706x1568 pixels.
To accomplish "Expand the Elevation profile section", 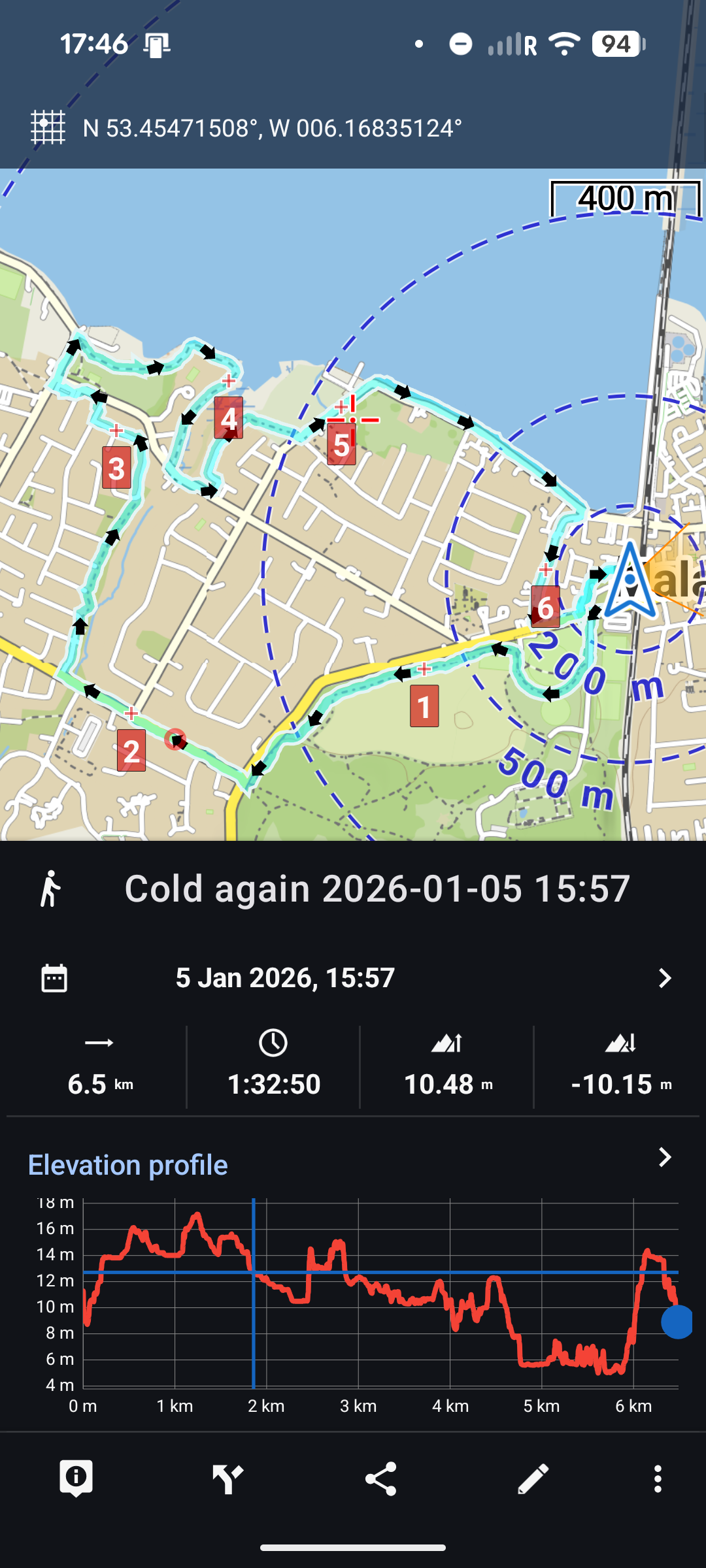I will [x=664, y=1157].
